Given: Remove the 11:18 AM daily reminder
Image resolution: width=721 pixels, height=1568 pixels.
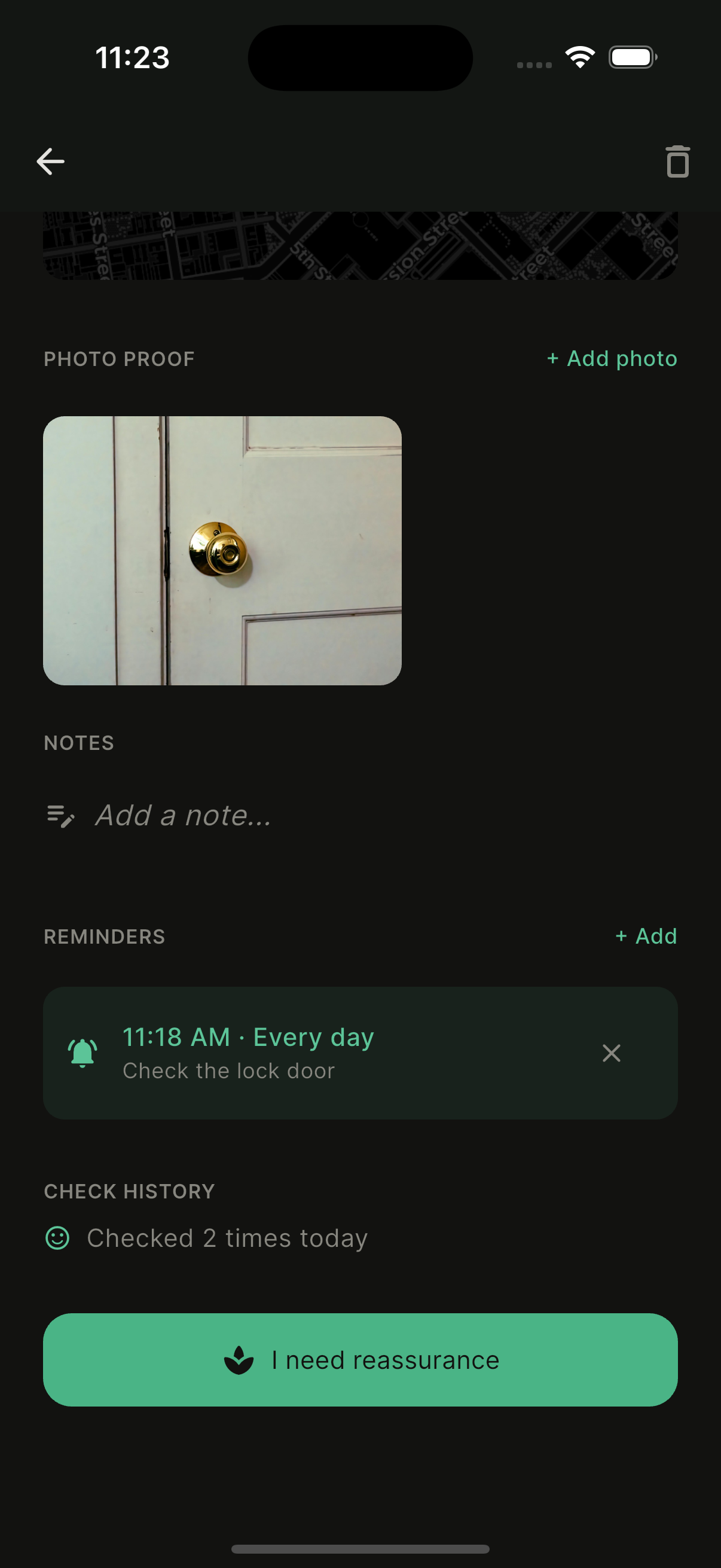Looking at the screenshot, I should tap(611, 1053).
